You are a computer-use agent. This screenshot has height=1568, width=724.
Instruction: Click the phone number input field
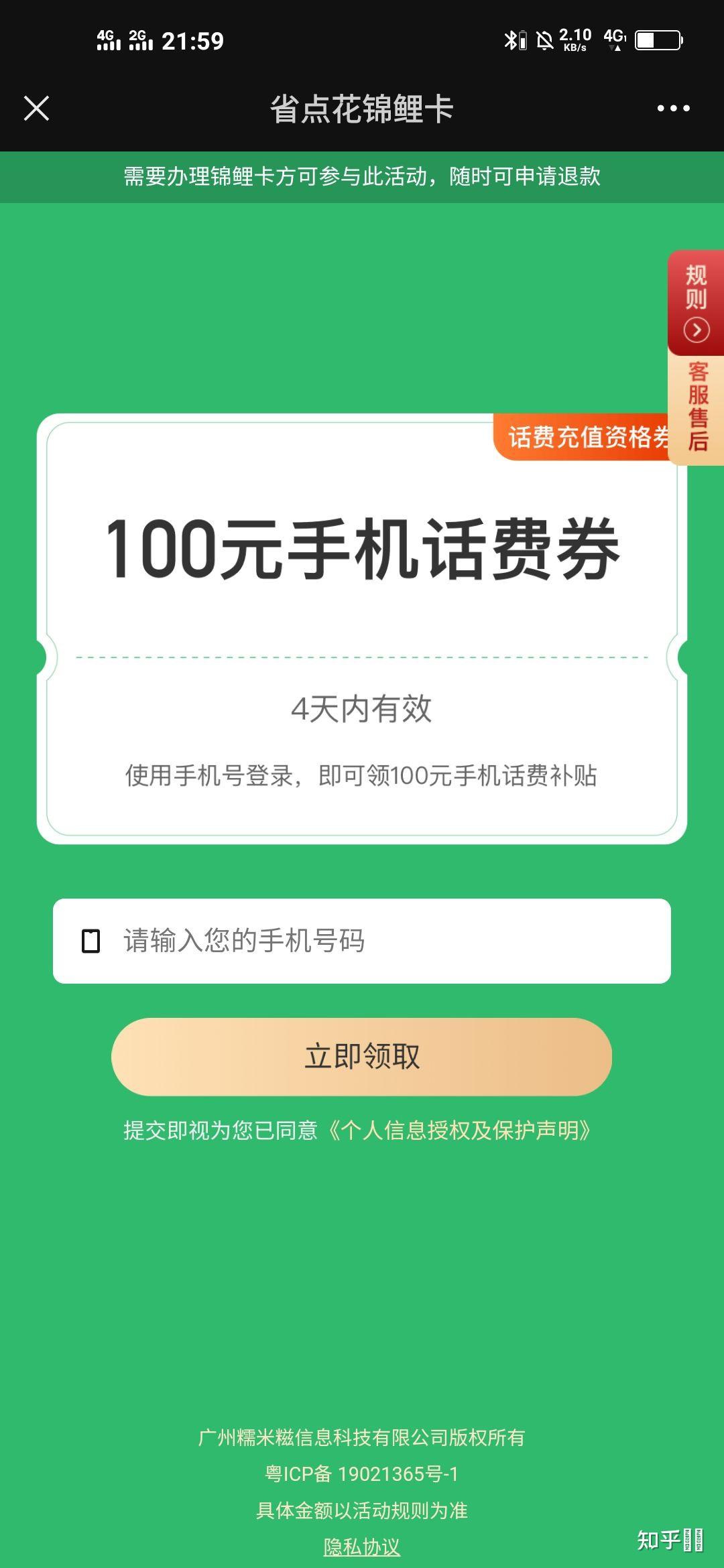(362, 939)
